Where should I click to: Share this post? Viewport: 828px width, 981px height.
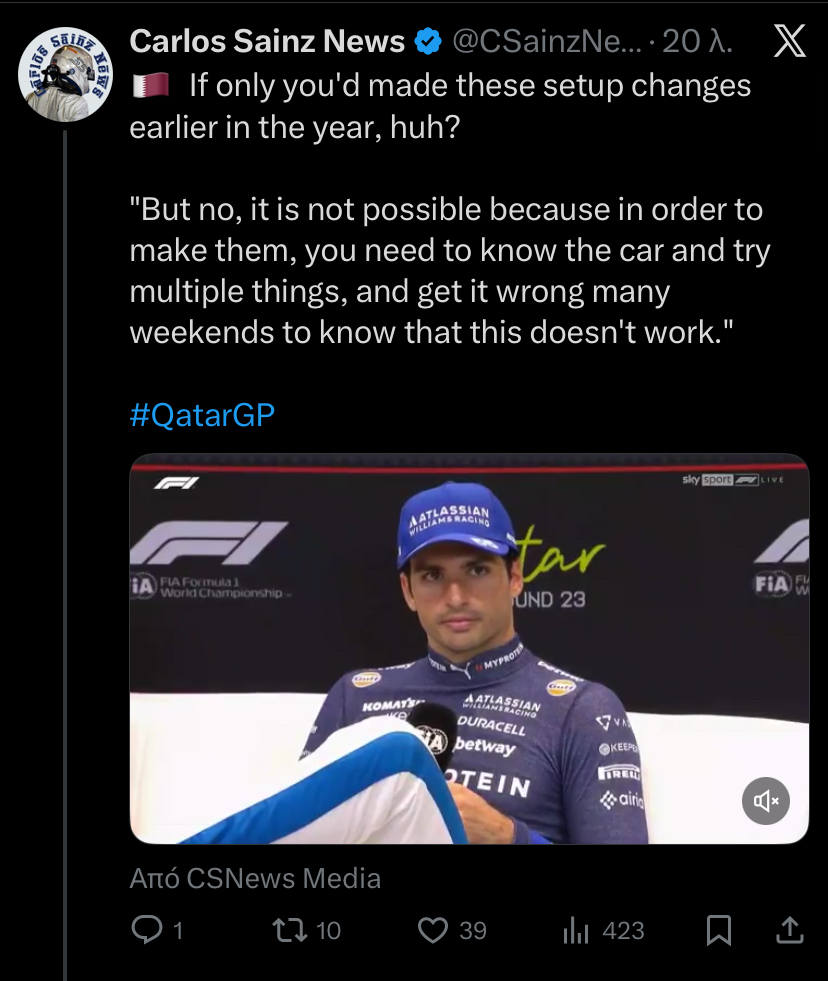[789, 930]
